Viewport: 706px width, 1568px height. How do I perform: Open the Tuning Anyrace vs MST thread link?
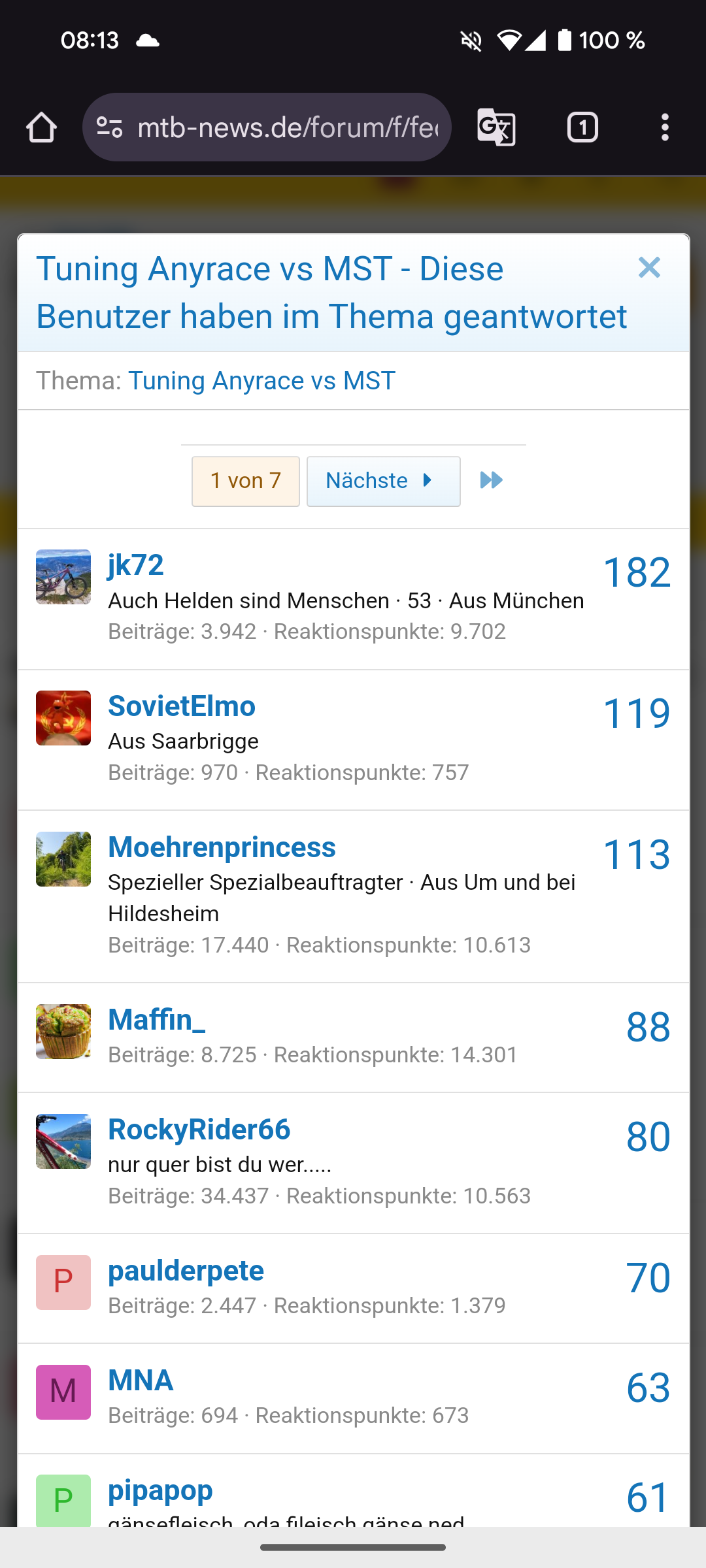(x=261, y=381)
